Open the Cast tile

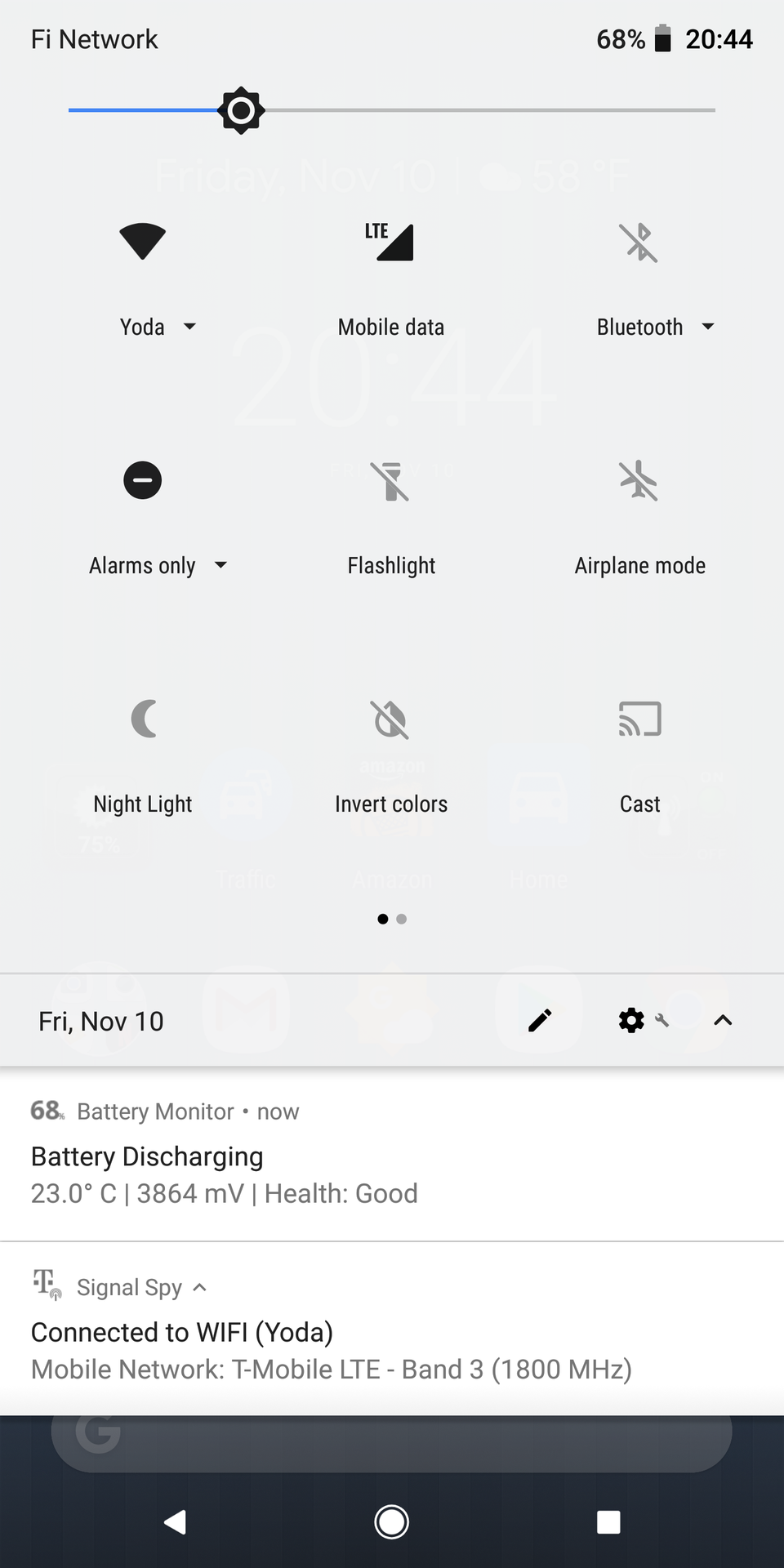coord(639,719)
